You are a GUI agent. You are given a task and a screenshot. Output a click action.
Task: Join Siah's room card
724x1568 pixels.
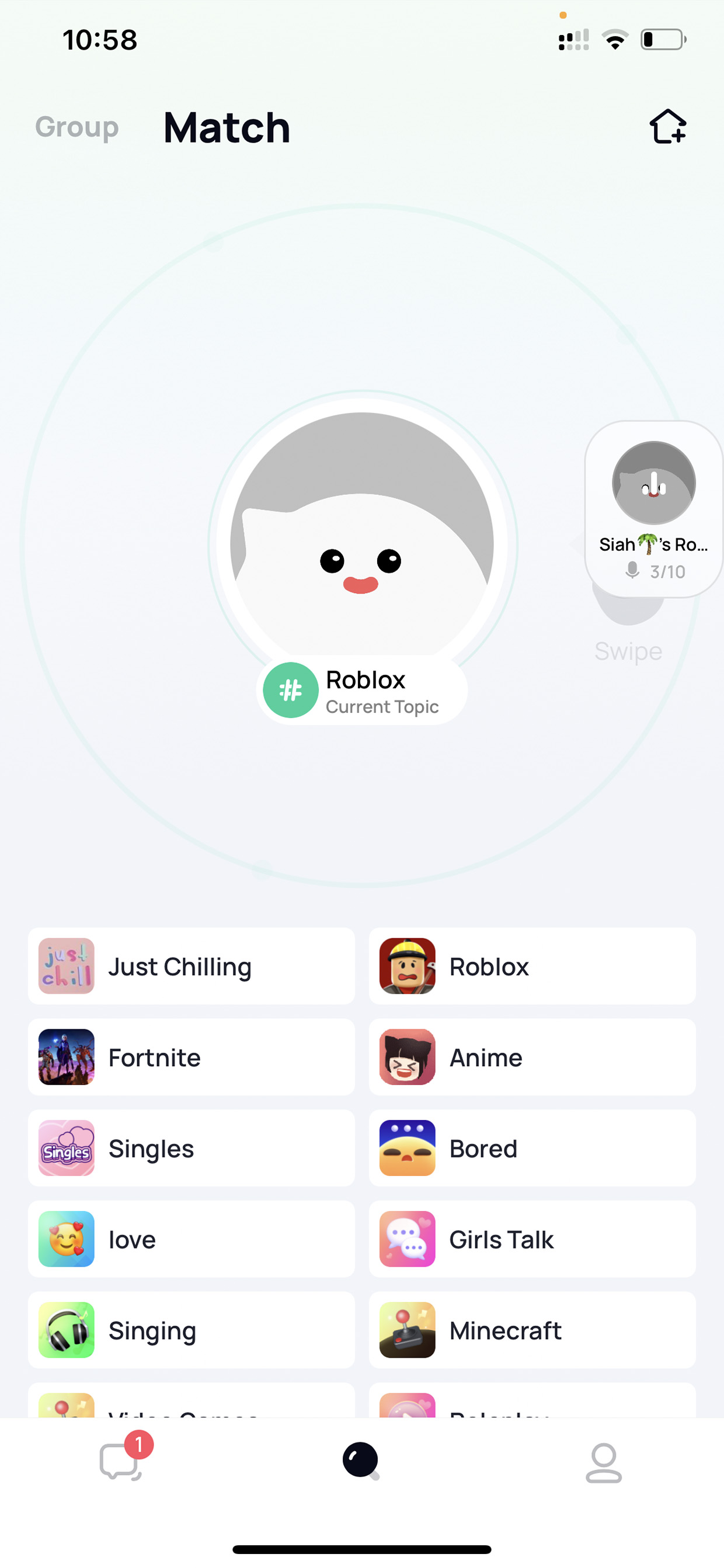(654, 509)
